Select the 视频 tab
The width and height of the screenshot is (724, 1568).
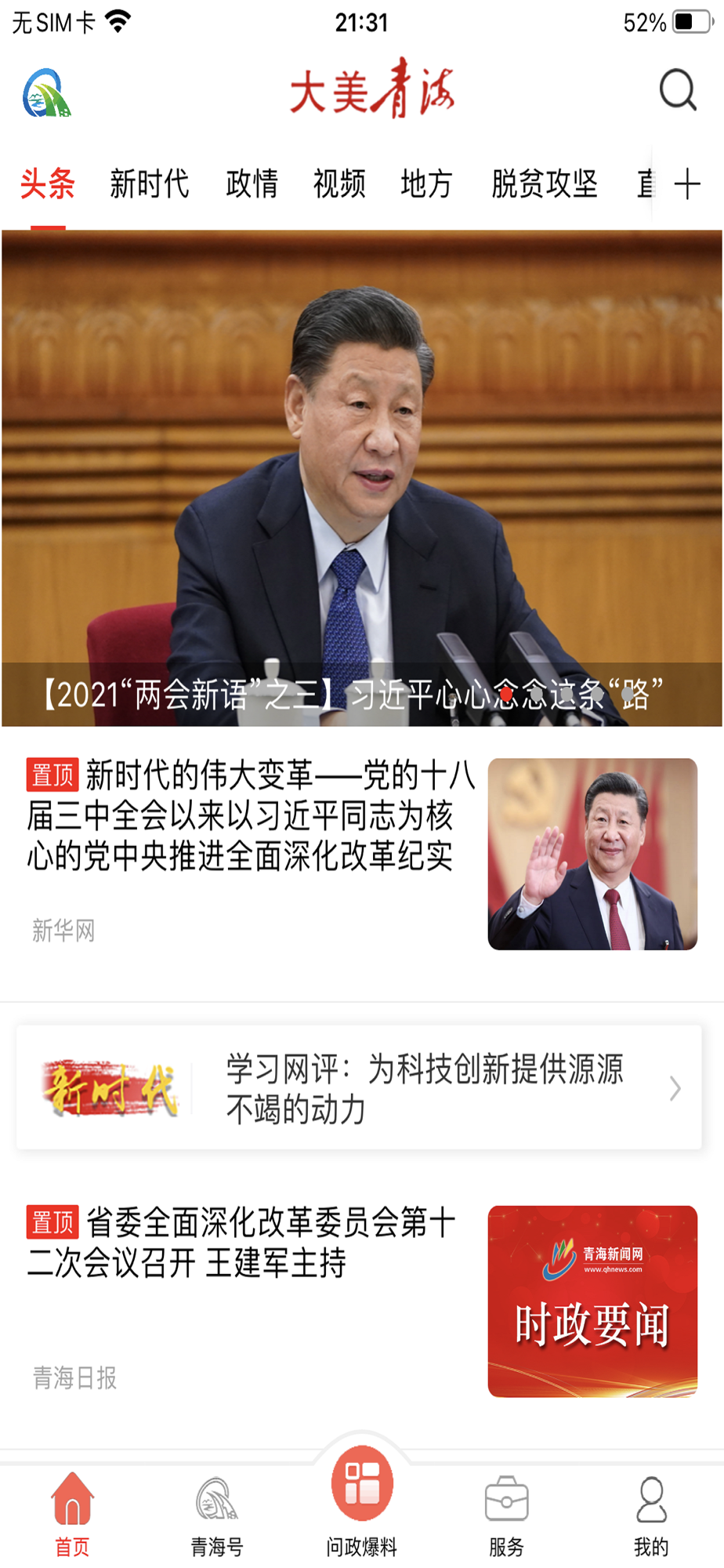339,184
